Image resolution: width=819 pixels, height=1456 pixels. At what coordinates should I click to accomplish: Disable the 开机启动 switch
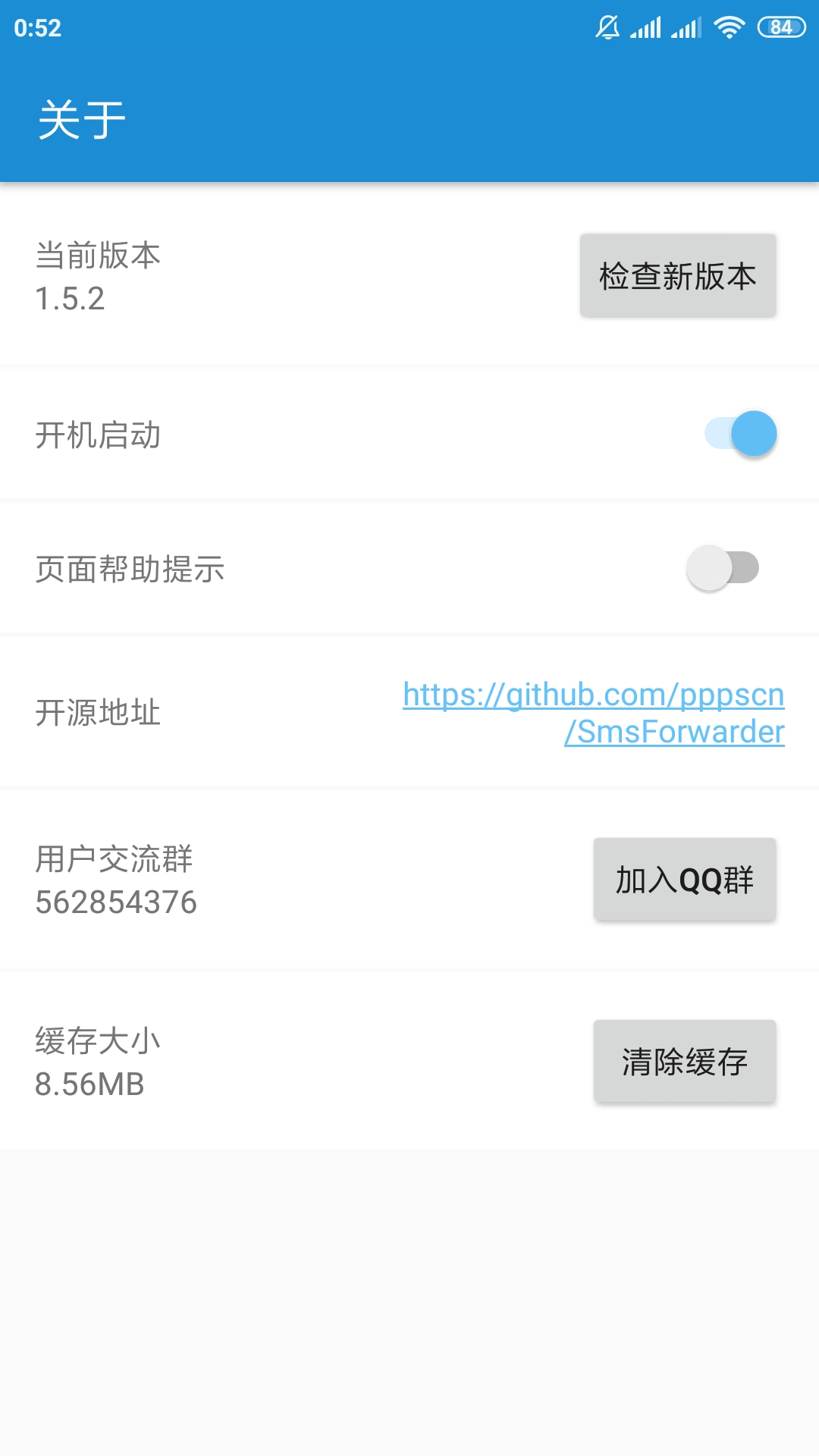pos(741,434)
